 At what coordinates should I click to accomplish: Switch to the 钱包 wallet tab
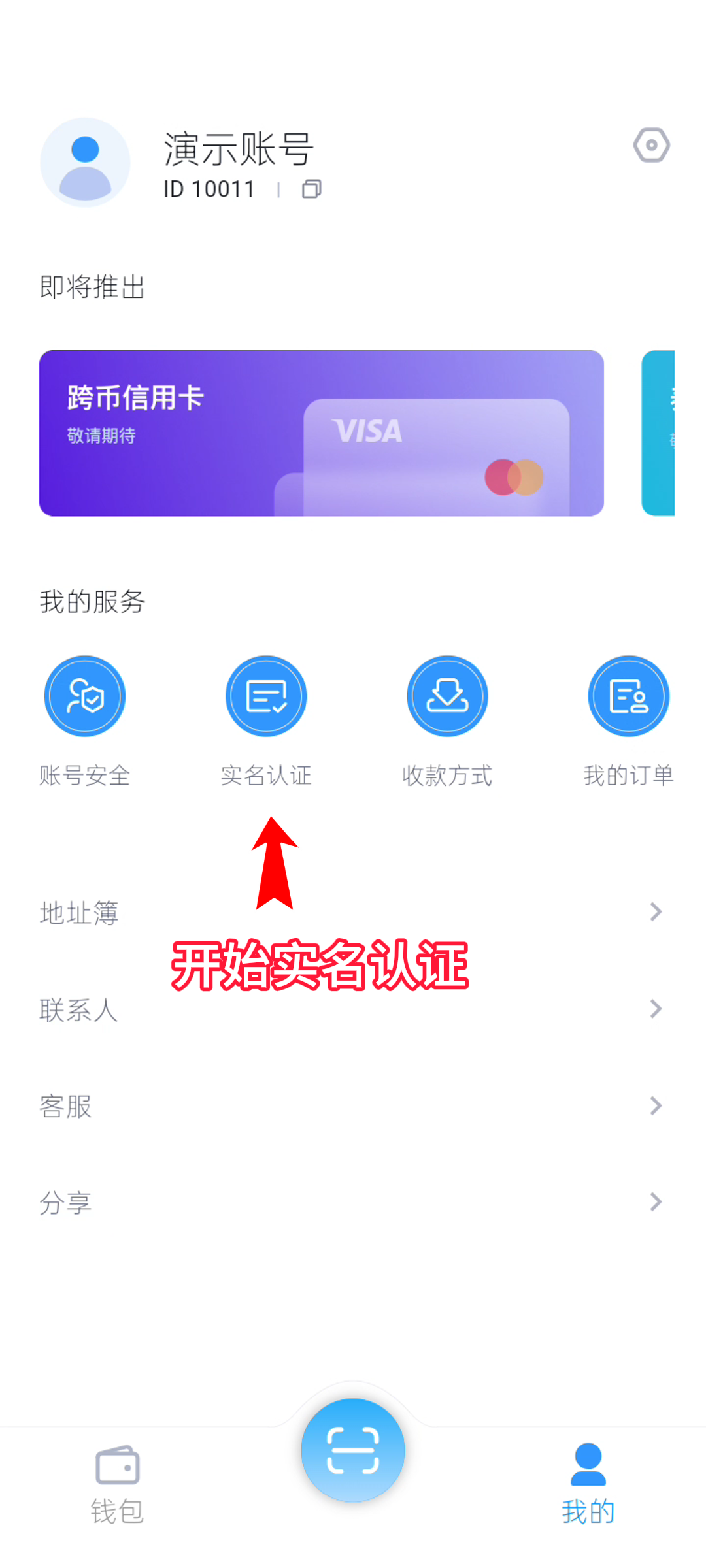pos(117,1484)
